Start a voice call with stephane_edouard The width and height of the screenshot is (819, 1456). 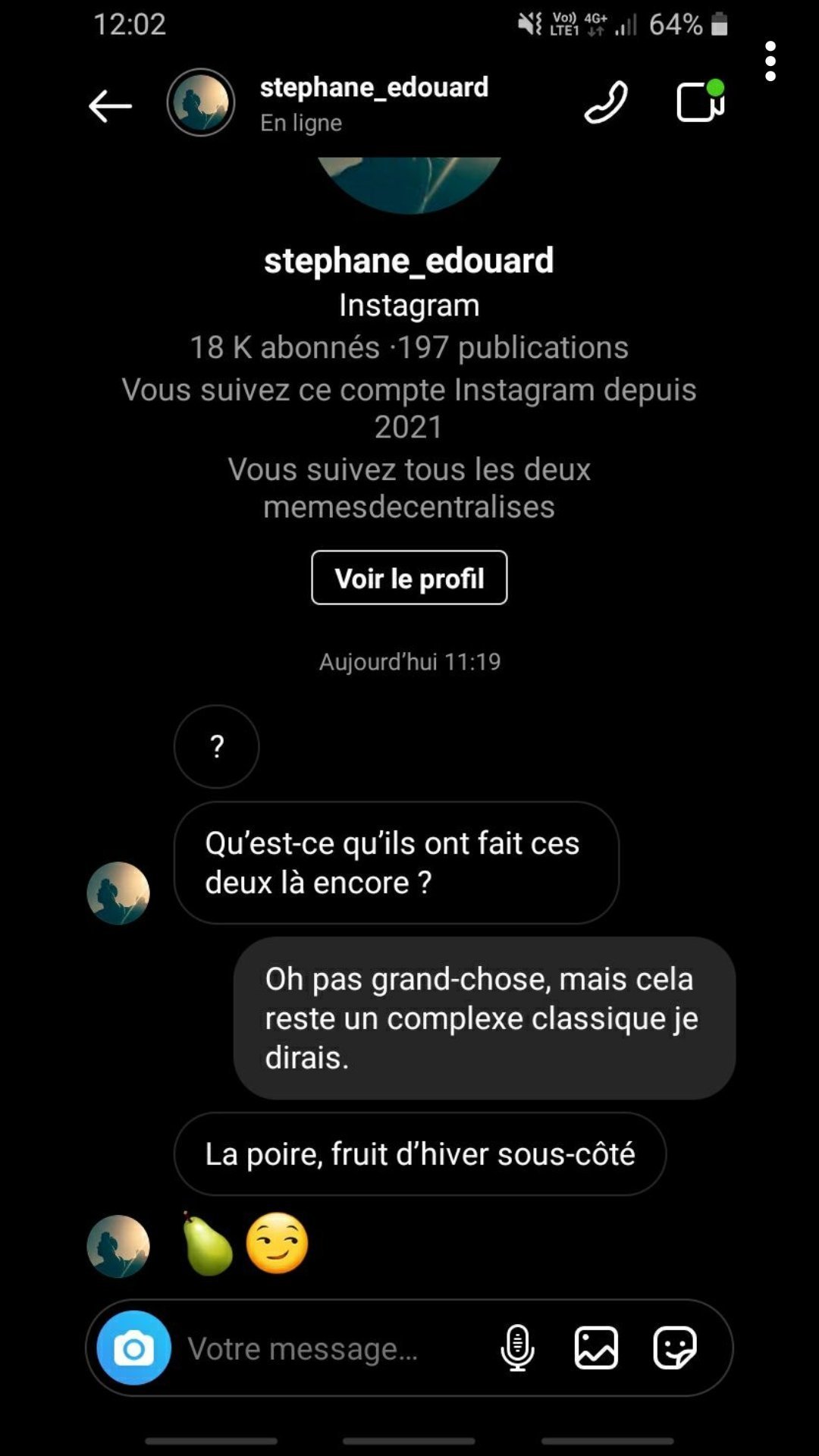coord(606,102)
